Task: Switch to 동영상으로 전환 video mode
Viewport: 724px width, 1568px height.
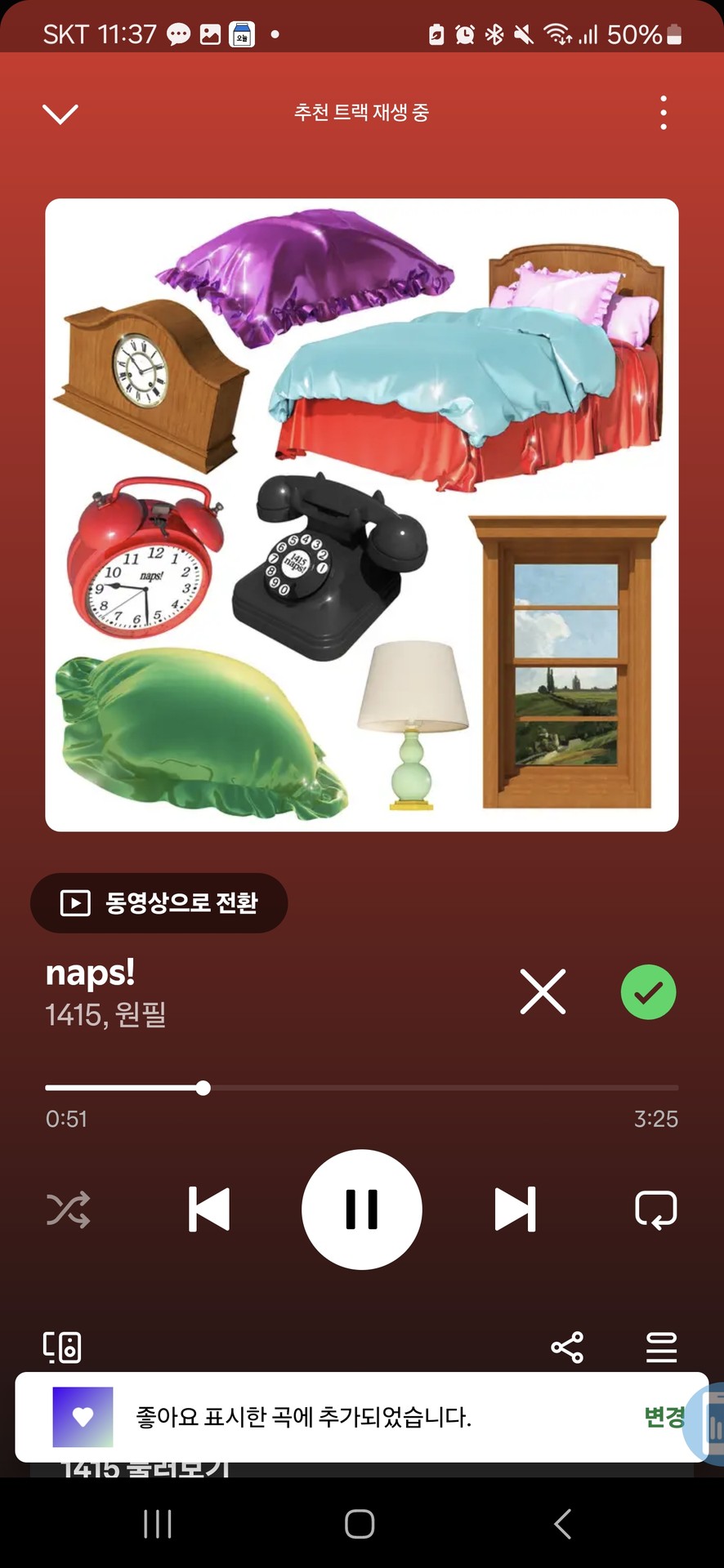Action: (159, 903)
